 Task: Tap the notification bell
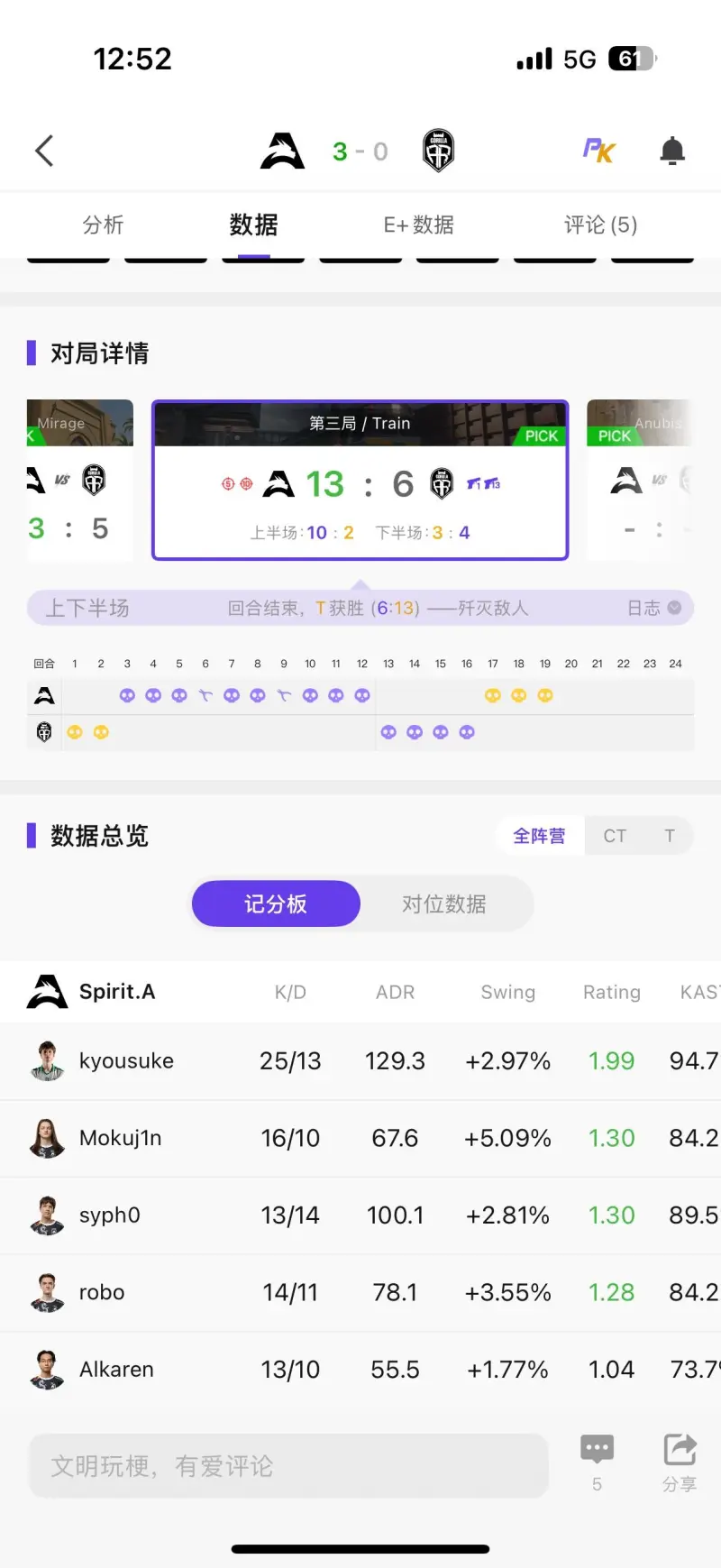click(672, 151)
